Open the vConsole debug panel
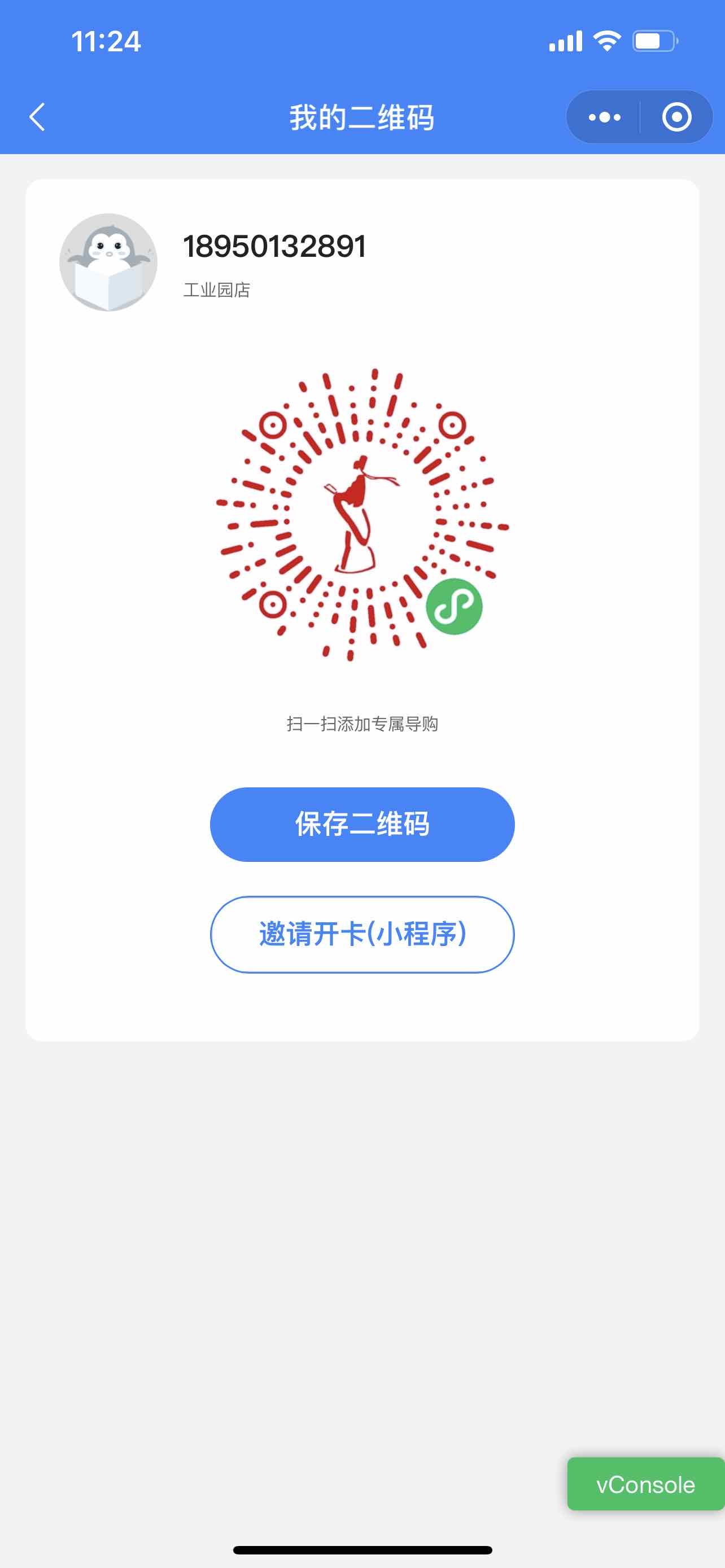Screen dimensions: 725x1568 645,1484
